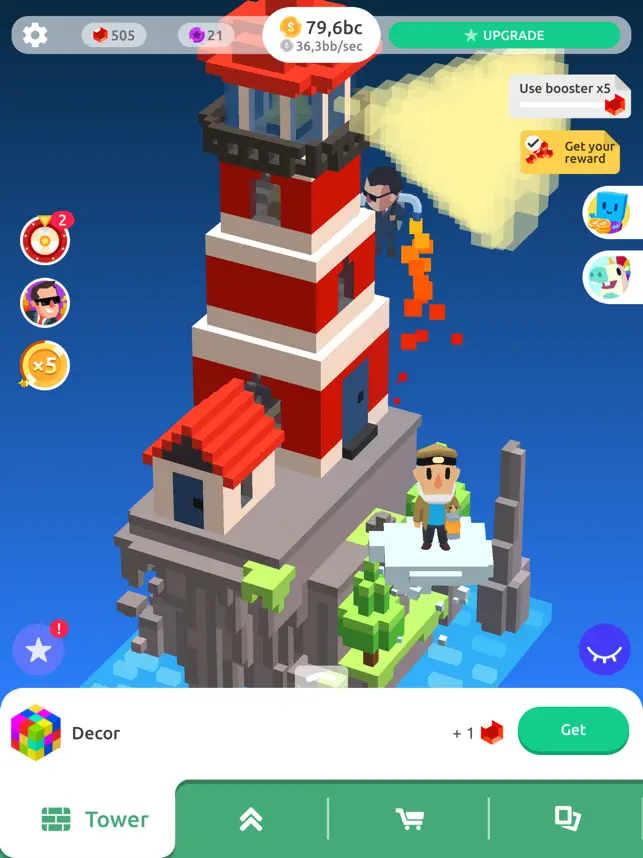This screenshot has width=643, height=858.
Task: Open the lucky wheel with badge
Action: pyautogui.click(x=45, y=240)
